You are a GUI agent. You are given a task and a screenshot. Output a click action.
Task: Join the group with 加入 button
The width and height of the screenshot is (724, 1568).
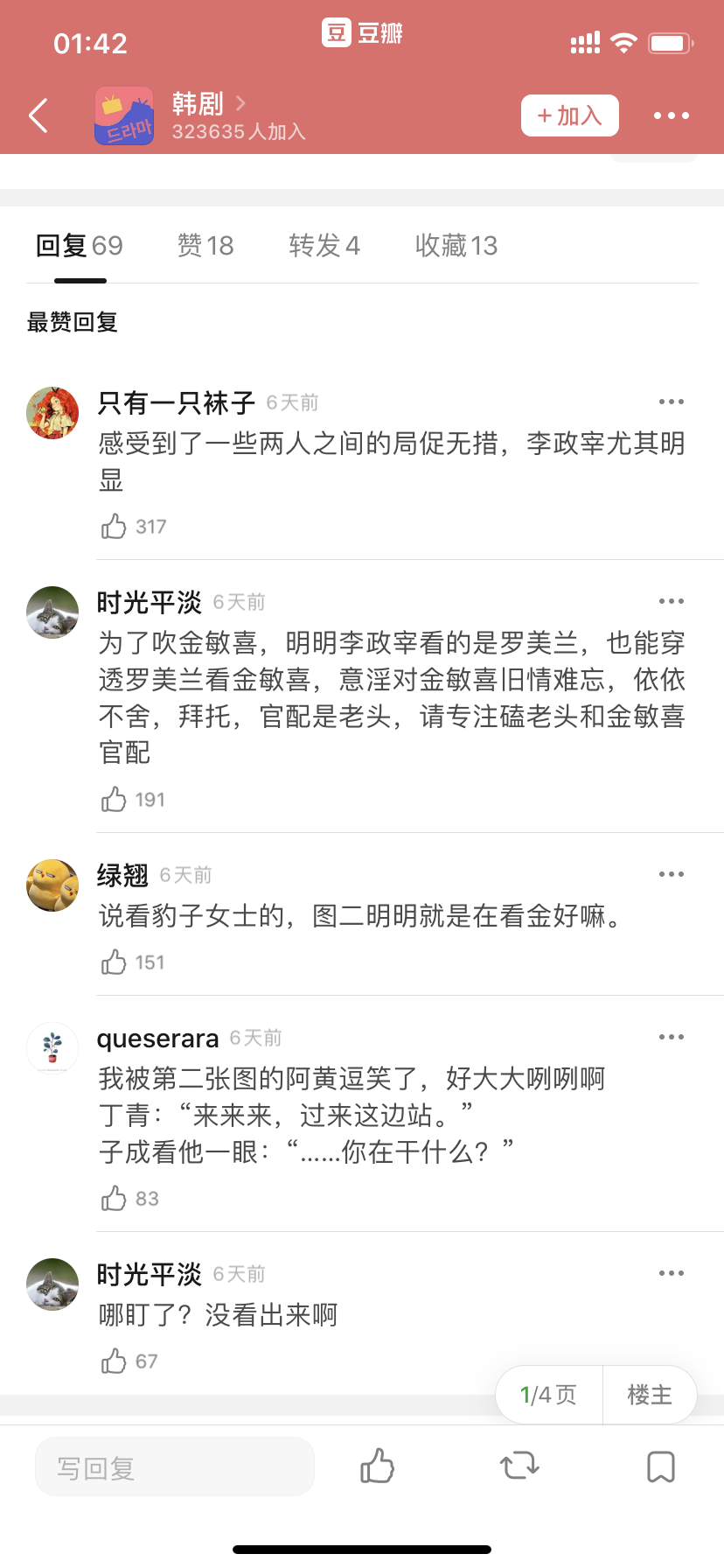569,115
